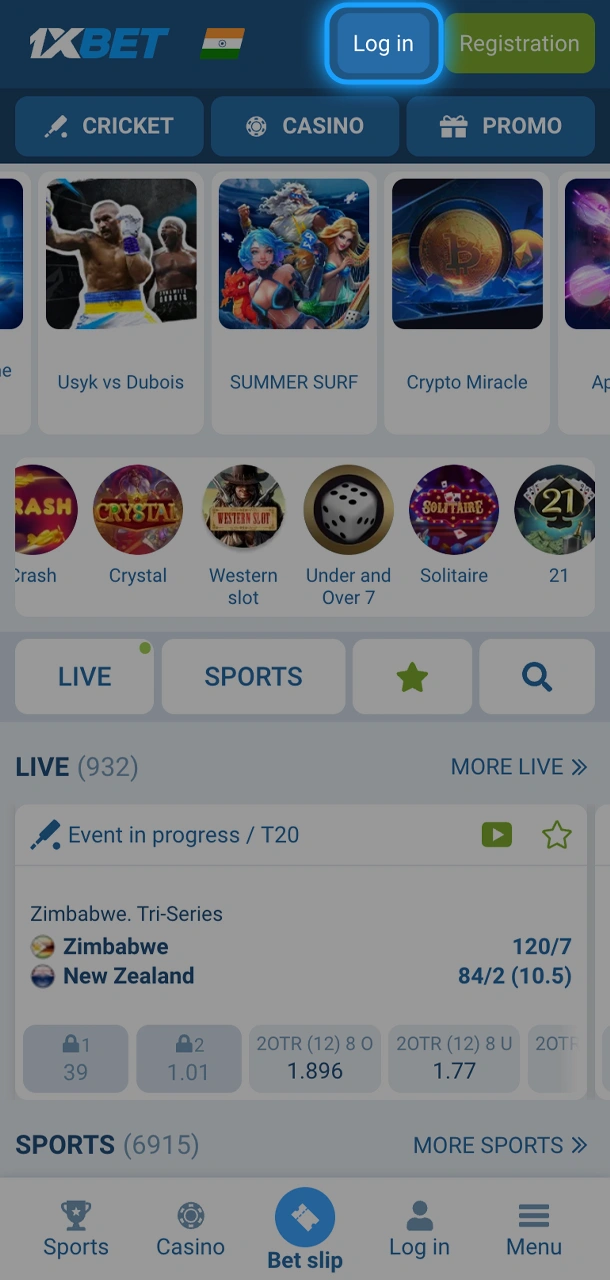Switch to the LIVE tab
The height and width of the screenshot is (1280, 610).
pyautogui.click(x=85, y=677)
